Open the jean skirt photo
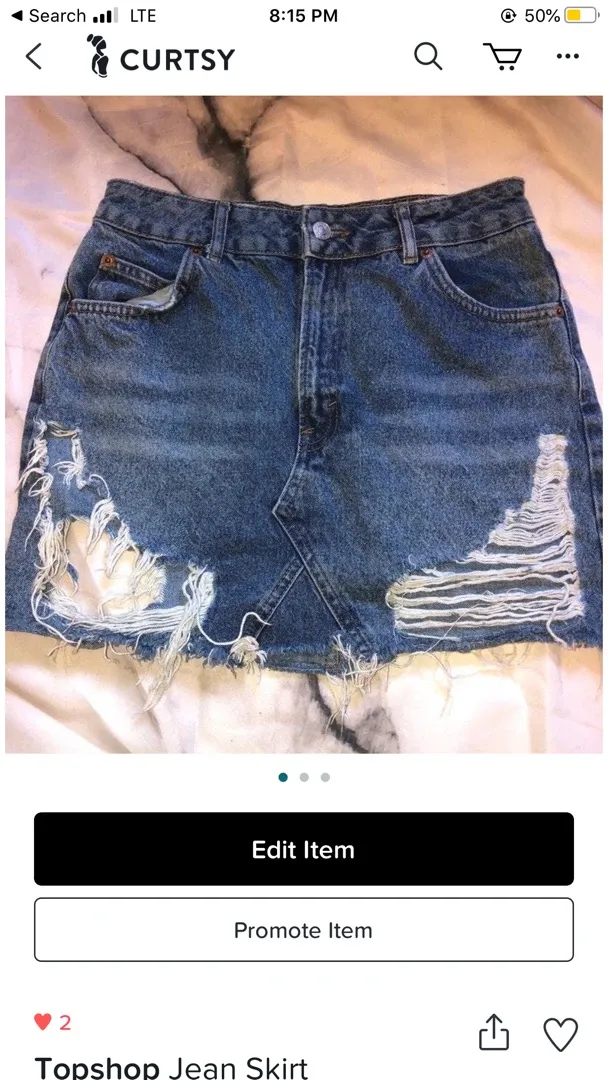This screenshot has width=608, height=1080. tap(304, 424)
